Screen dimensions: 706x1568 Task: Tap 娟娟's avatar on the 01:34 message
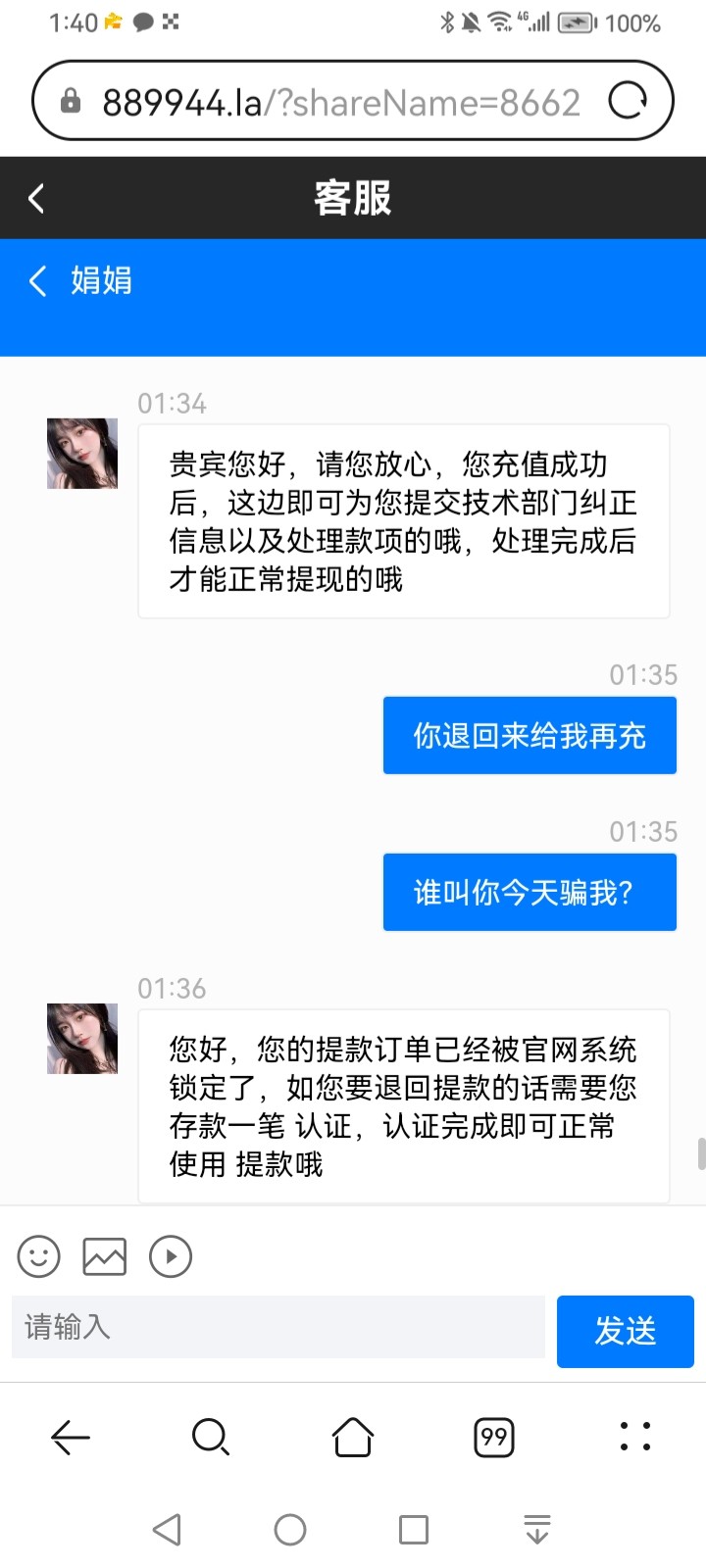81,453
